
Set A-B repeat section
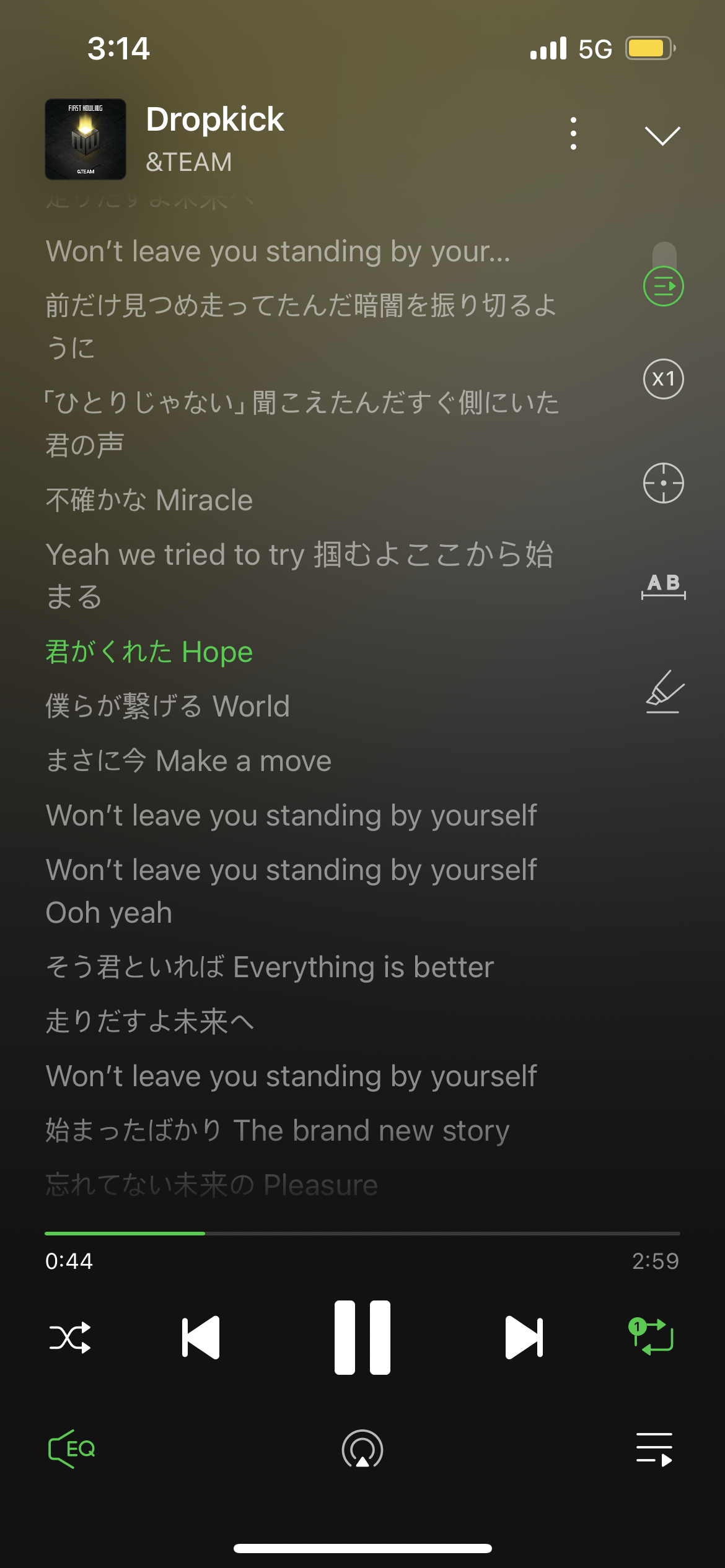point(664,586)
